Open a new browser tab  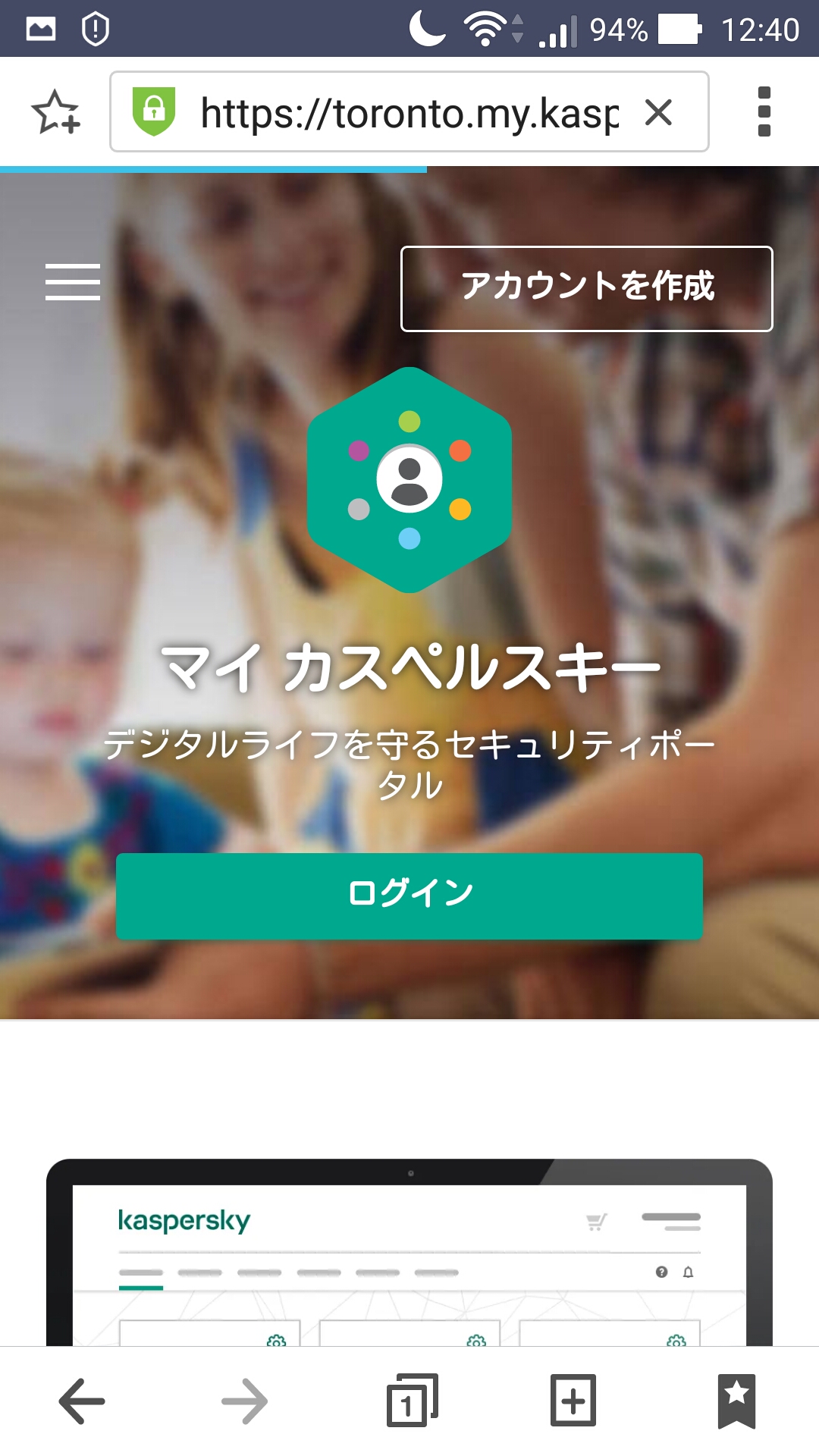pyautogui.click(x=573, y=1401)
